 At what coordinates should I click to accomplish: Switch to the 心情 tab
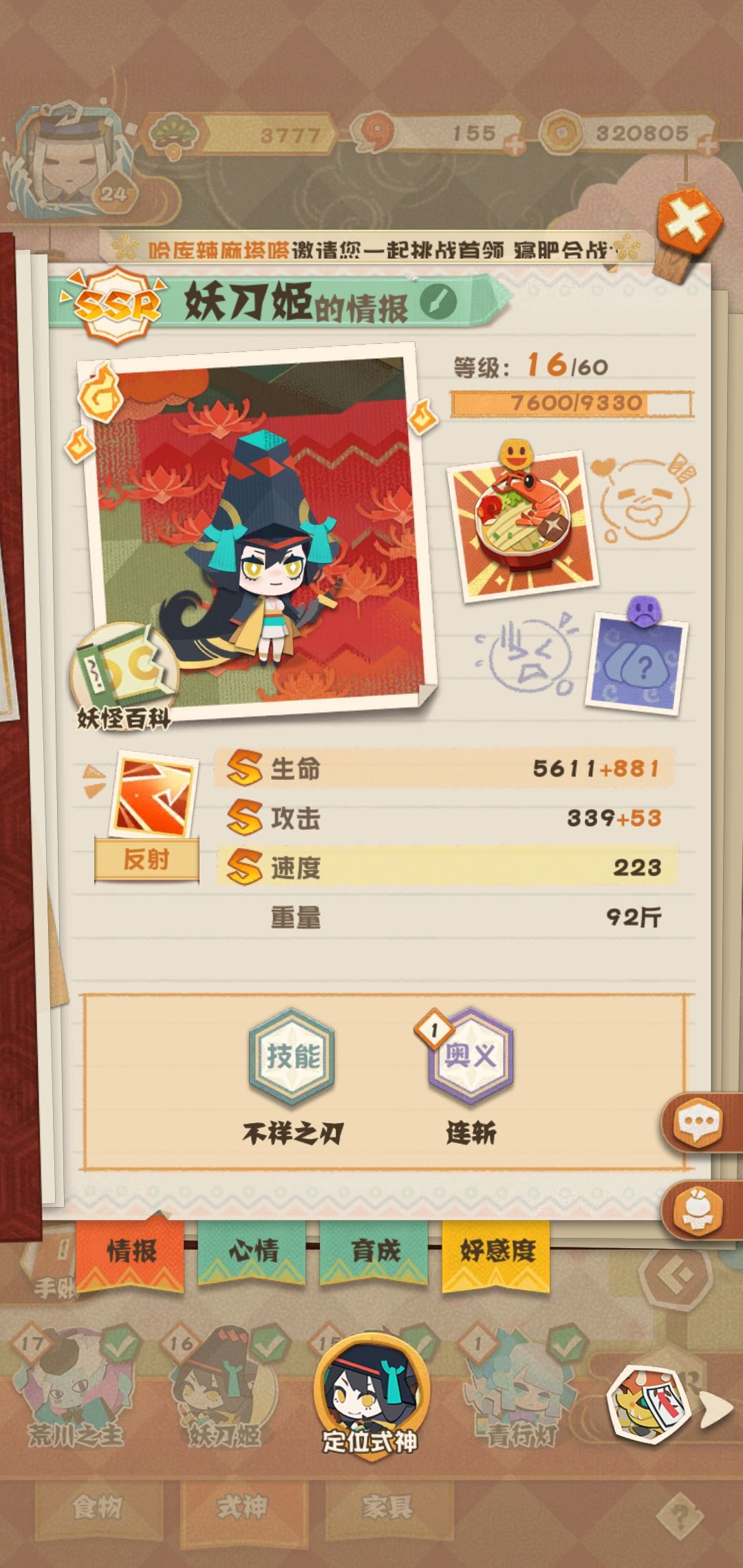(254, 1250)
